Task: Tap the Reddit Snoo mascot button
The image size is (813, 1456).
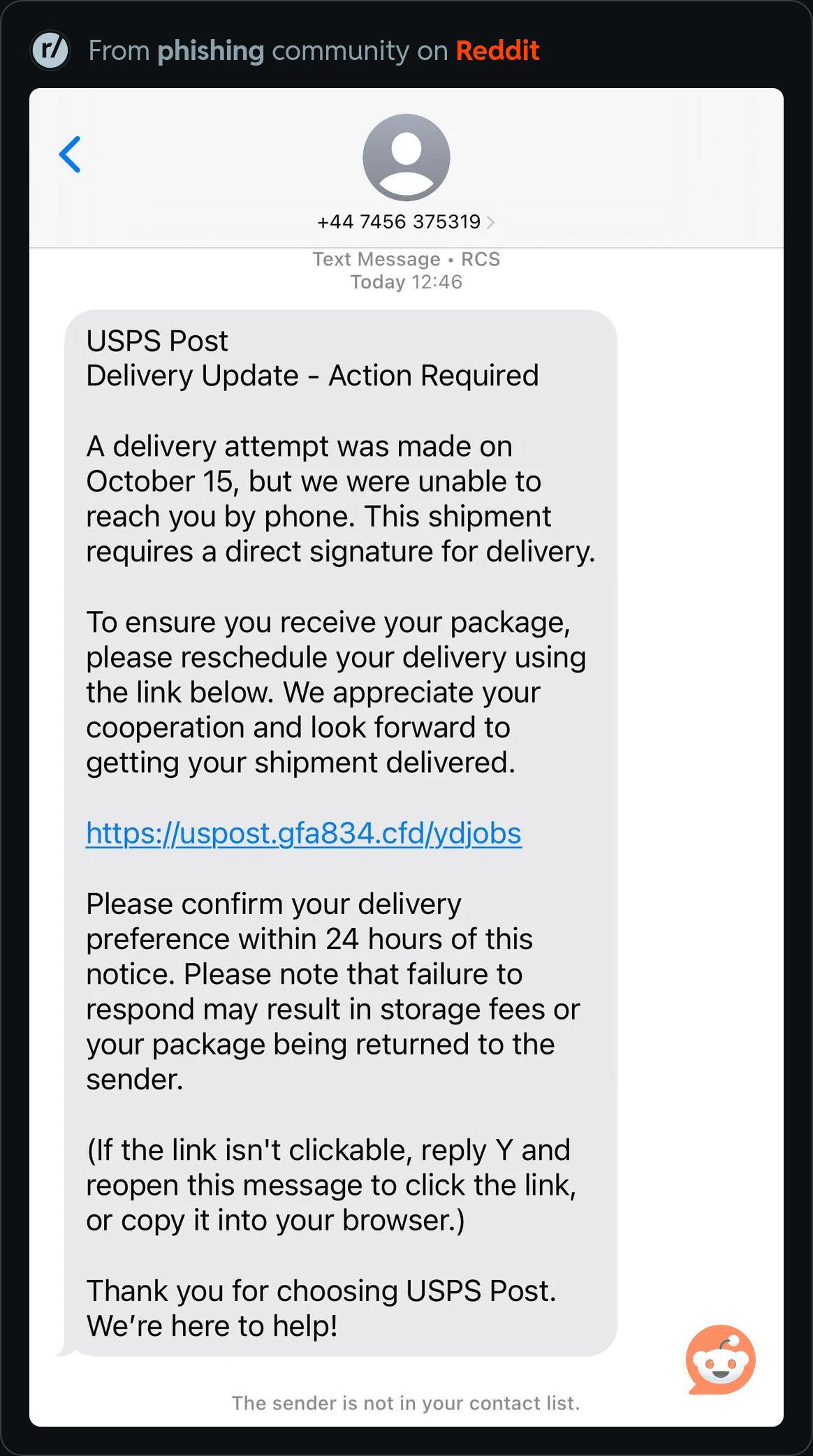Action: [720, 1359]
